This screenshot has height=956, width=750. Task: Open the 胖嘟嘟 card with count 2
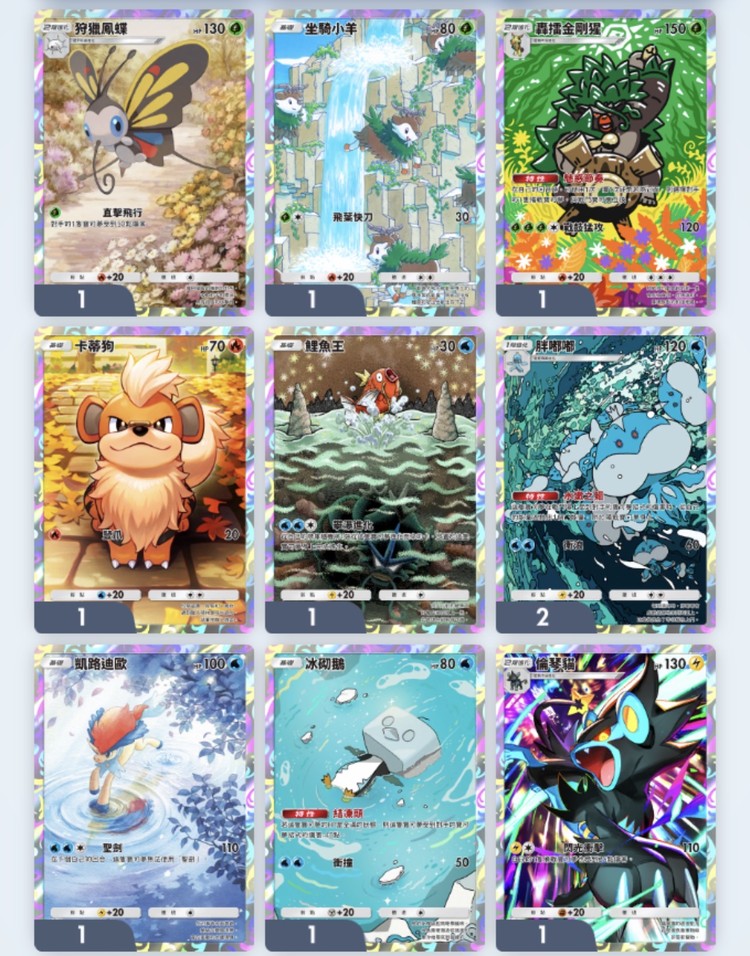tap(605, 478)
